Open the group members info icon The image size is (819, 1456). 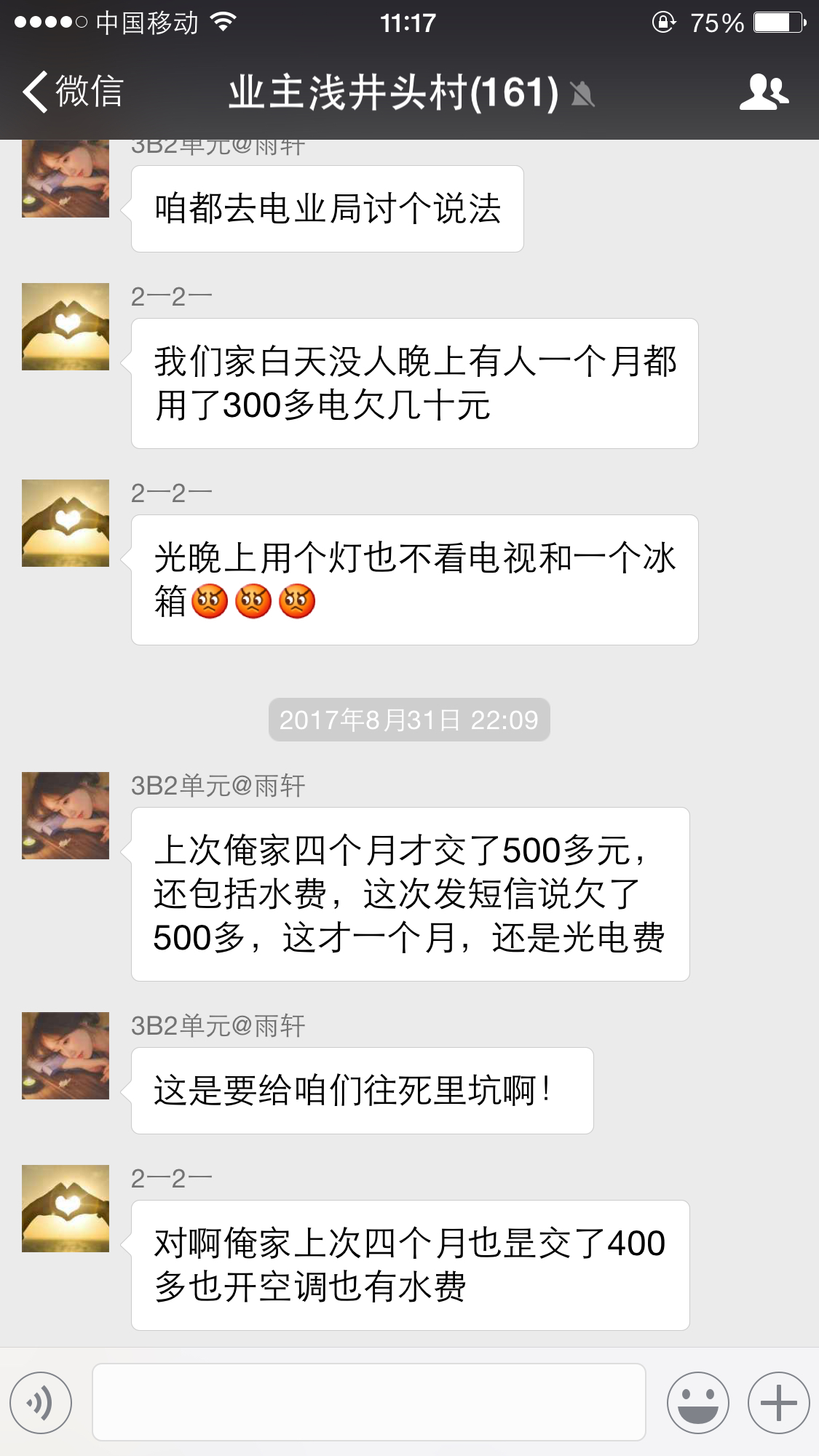764,92
